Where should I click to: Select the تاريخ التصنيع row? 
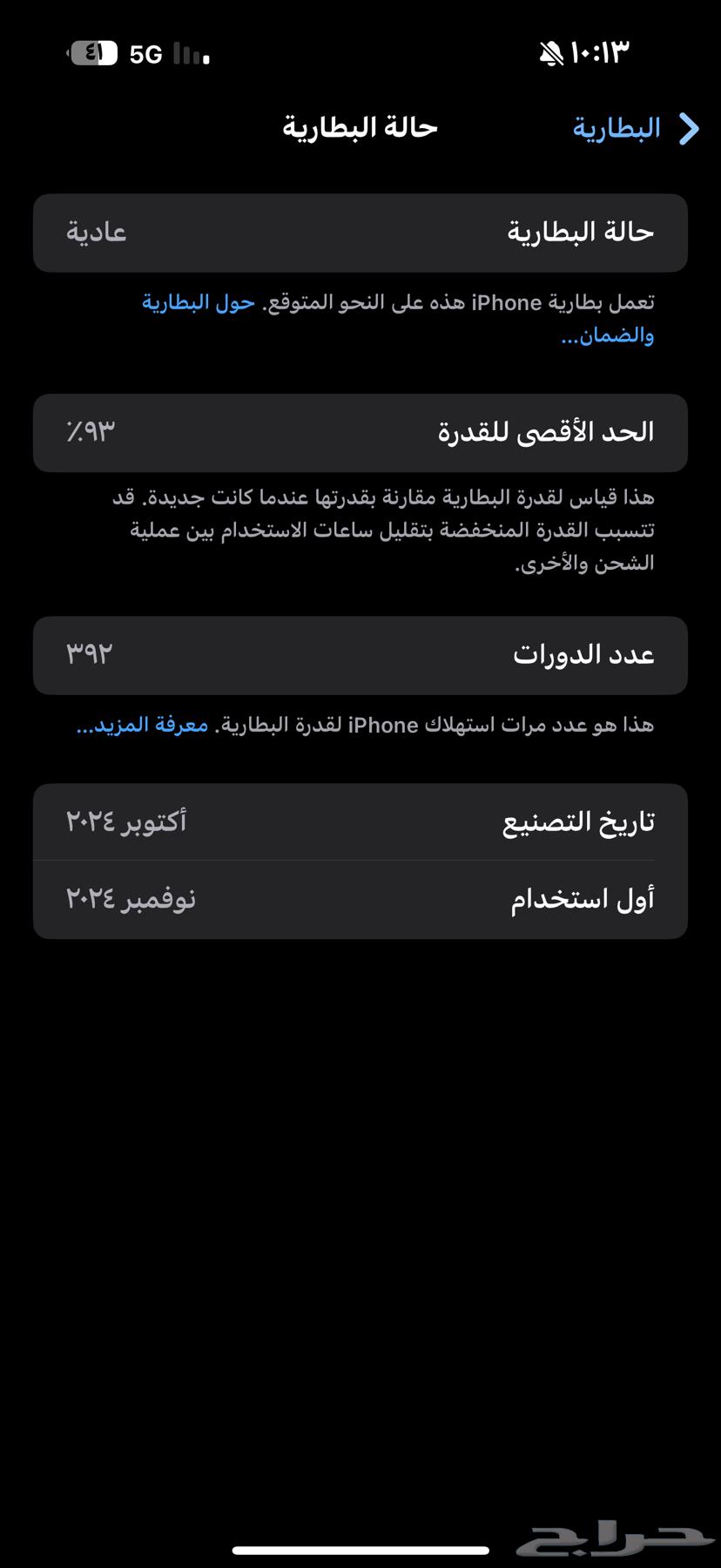pos(360,821)
